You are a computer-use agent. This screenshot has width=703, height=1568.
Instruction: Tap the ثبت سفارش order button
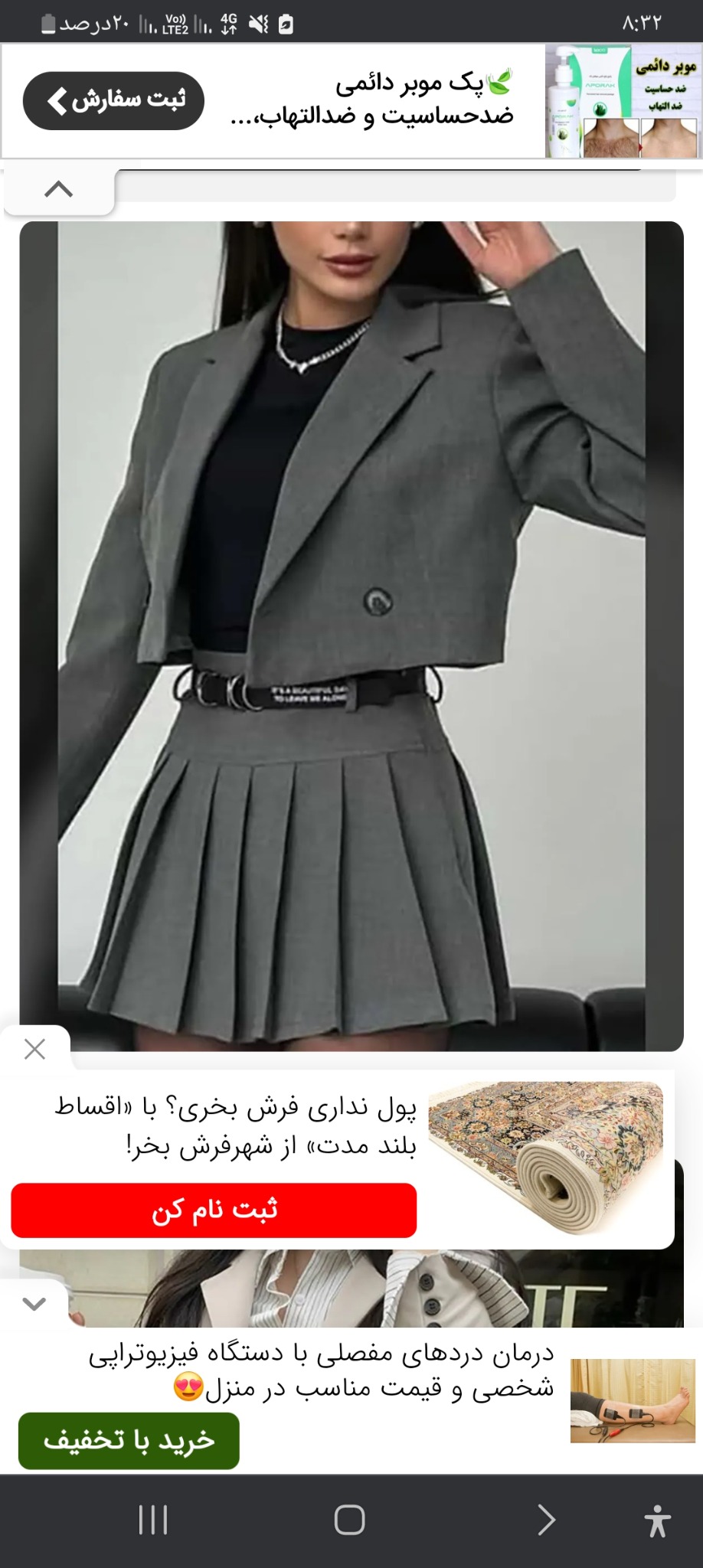[113, 100]
